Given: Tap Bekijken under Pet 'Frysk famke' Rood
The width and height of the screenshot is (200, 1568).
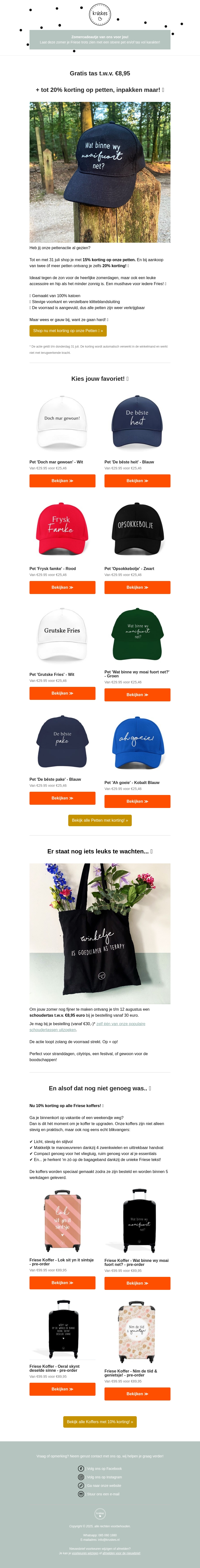Looking at the screenshot, I should pos(62,588).
